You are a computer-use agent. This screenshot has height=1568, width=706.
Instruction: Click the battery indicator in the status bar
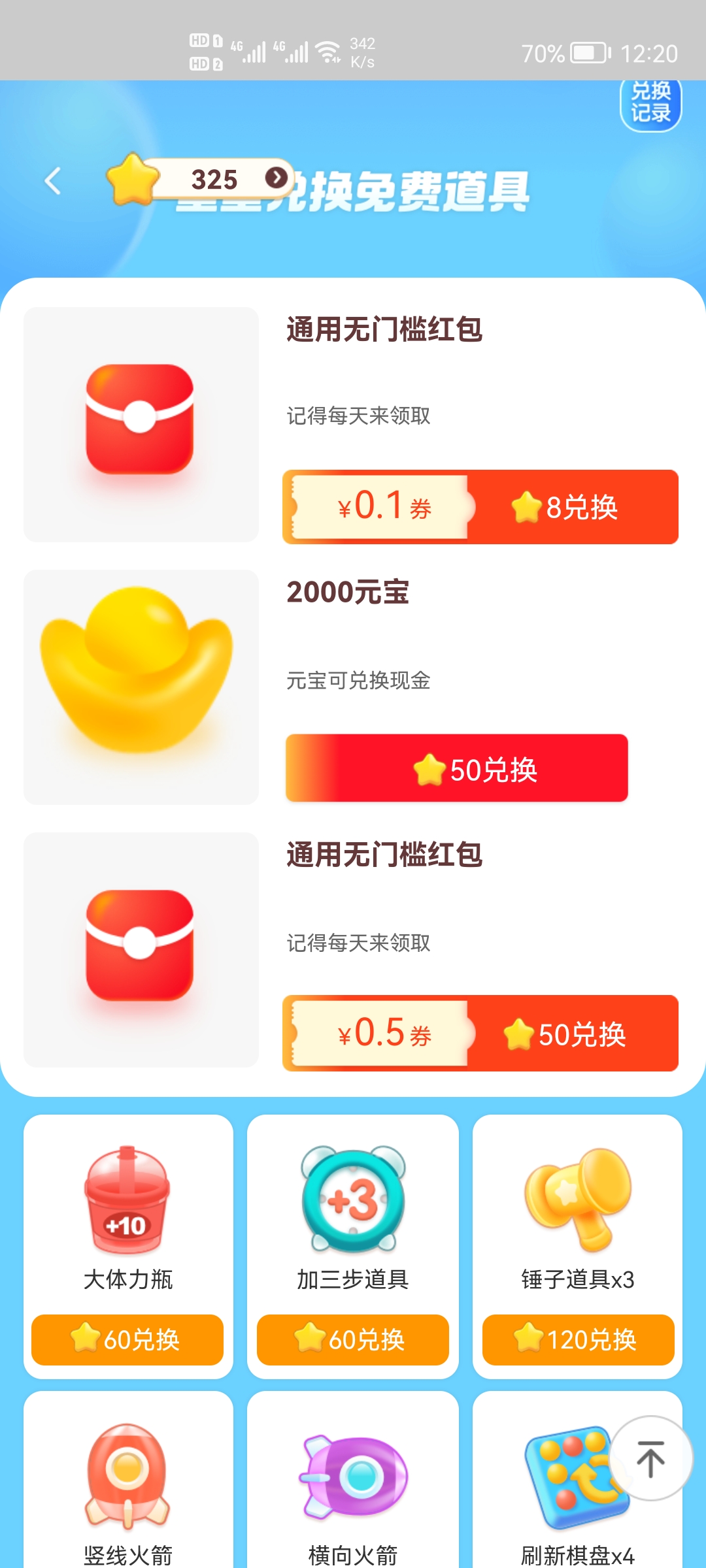tap(586, 54)
